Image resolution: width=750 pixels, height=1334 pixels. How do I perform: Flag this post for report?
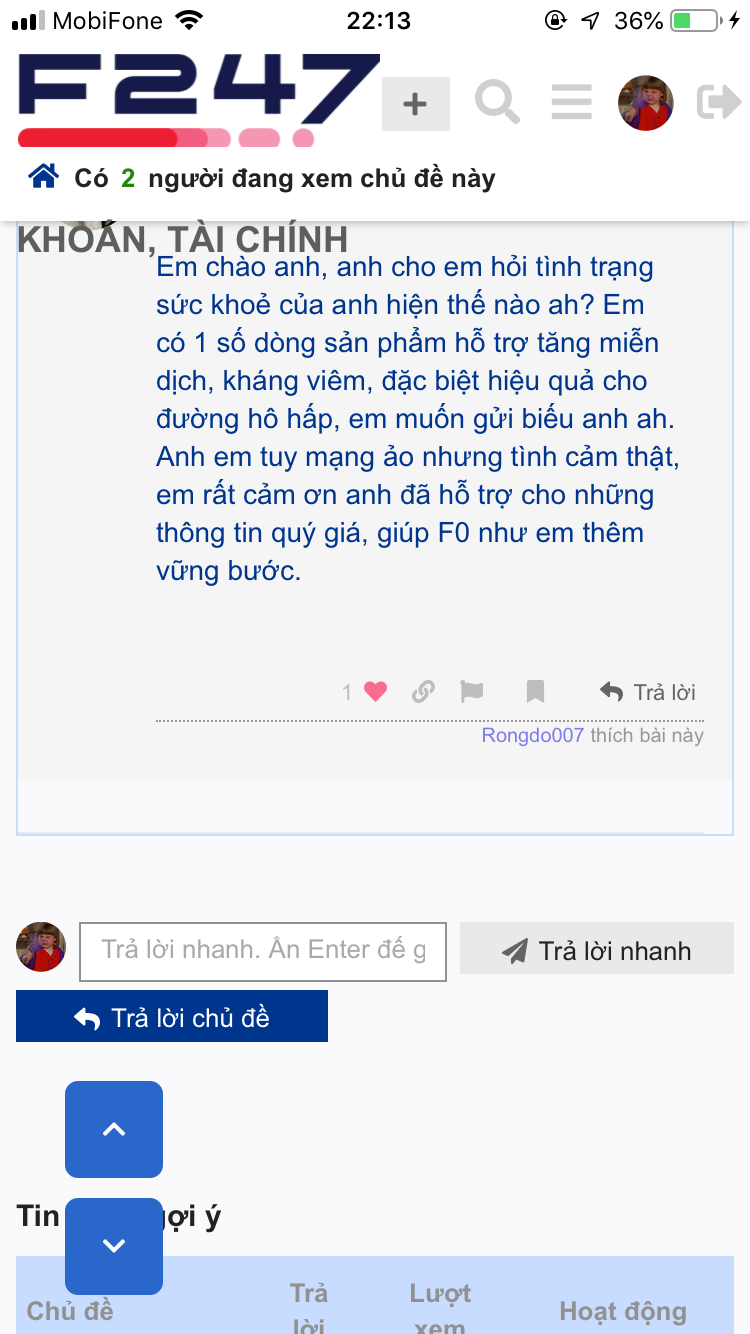[x=471, y=691]
